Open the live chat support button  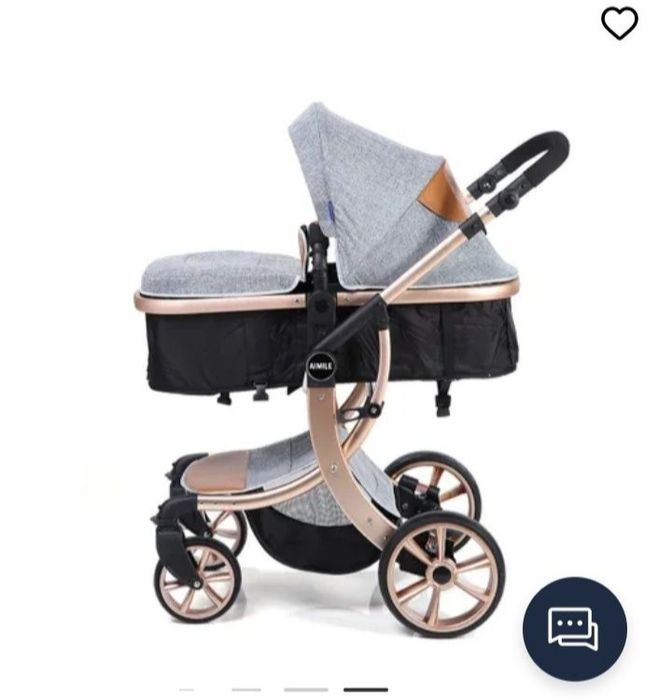(x=574, y=629)
